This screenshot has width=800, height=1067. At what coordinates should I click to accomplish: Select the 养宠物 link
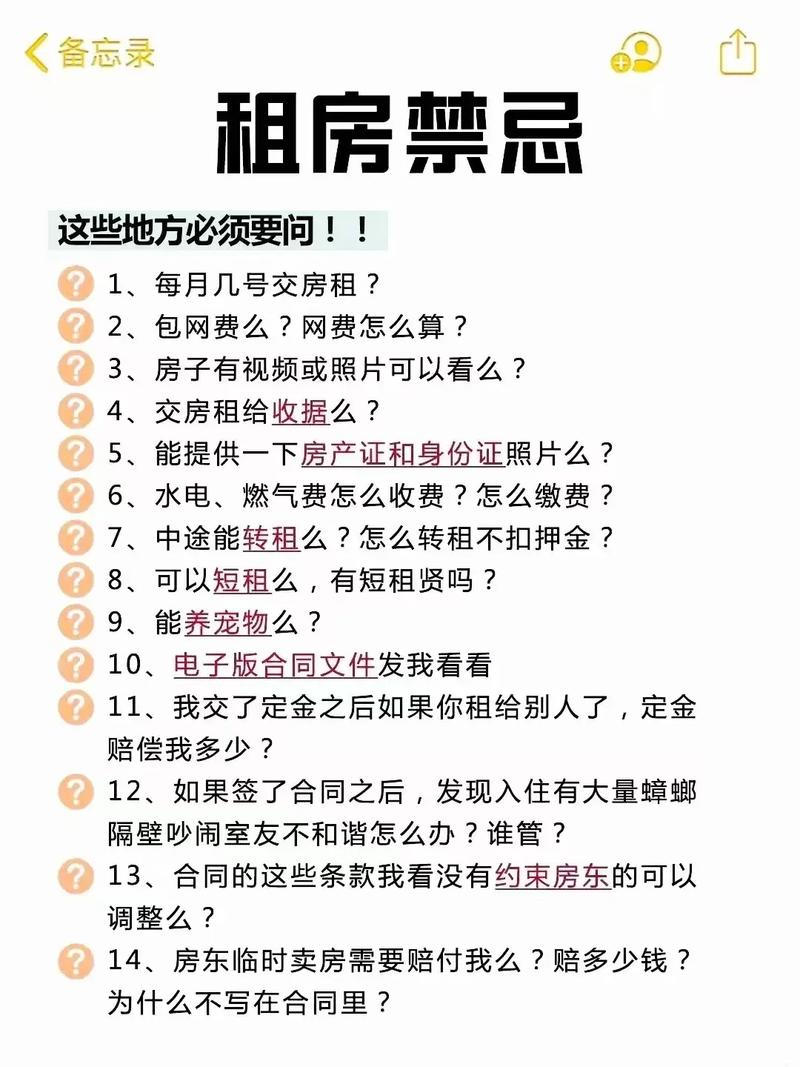225,621
